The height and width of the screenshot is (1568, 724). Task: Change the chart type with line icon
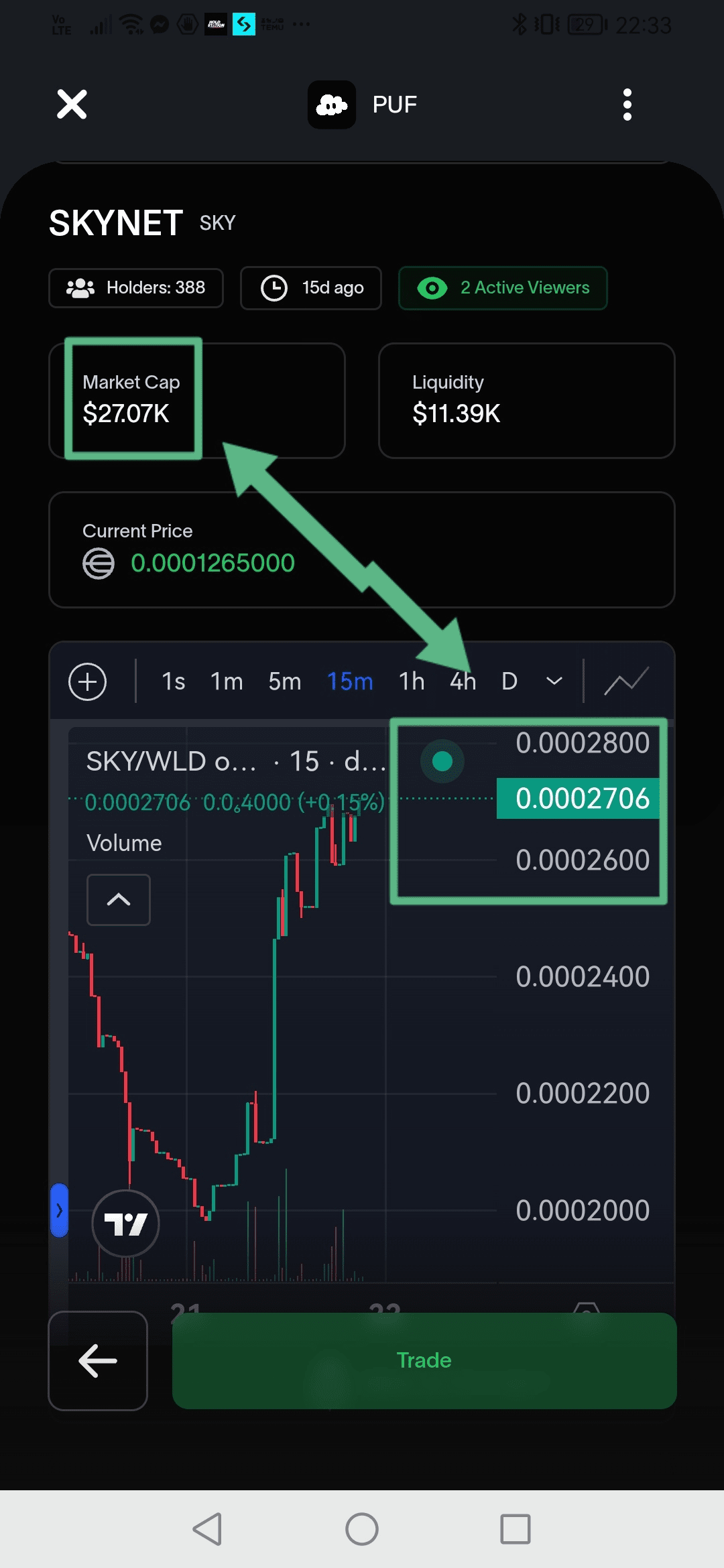(x=626, y=681)
